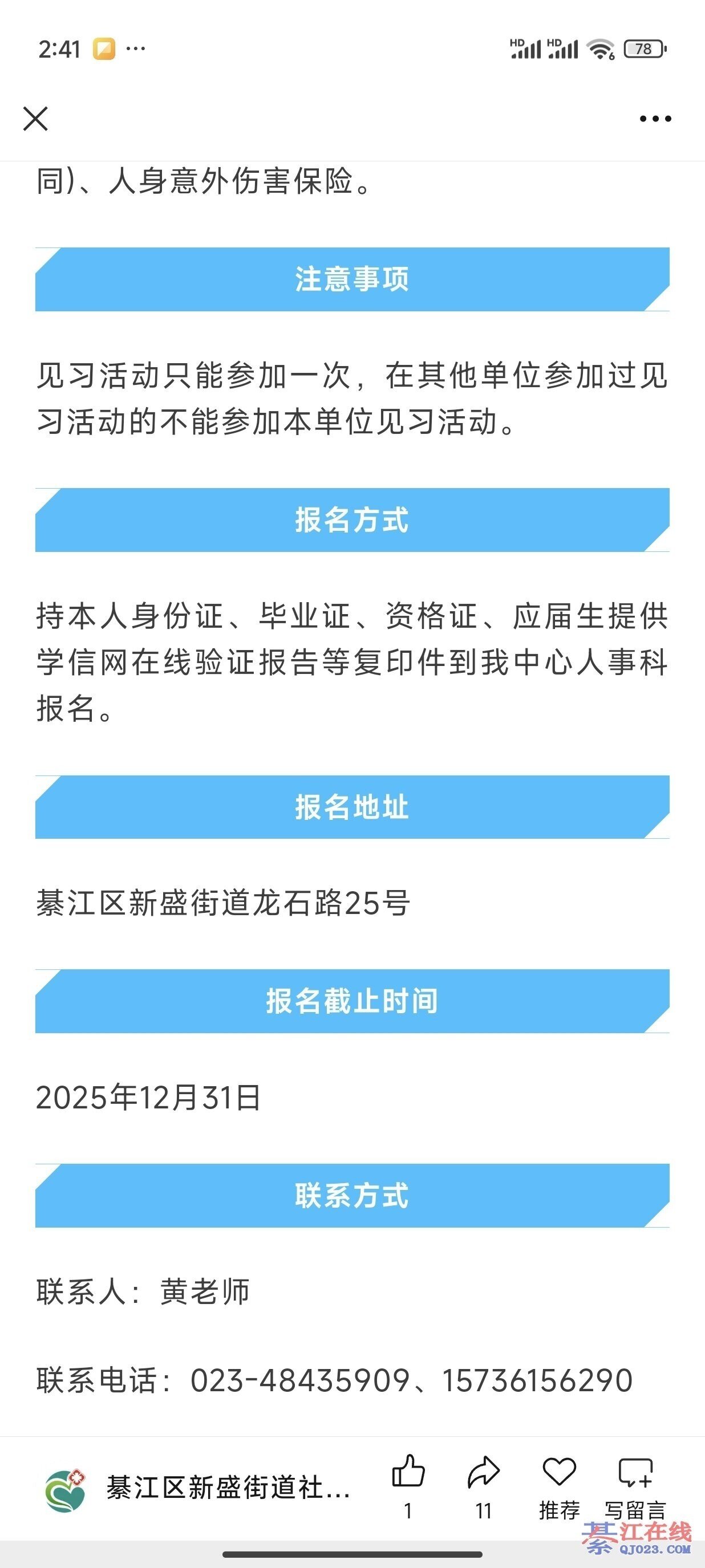
Task: Open the three-dot overflow menu
Action: [655, 119]
